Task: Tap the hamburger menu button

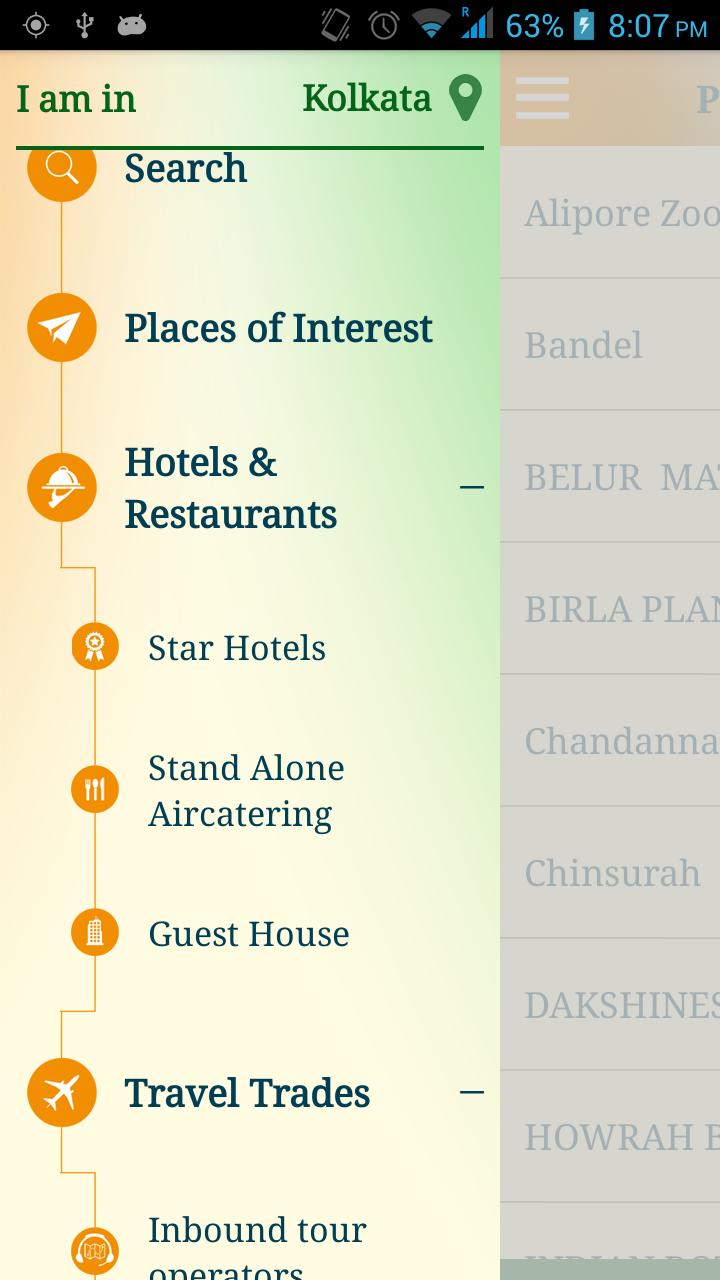Action: [x=542, y=98]
